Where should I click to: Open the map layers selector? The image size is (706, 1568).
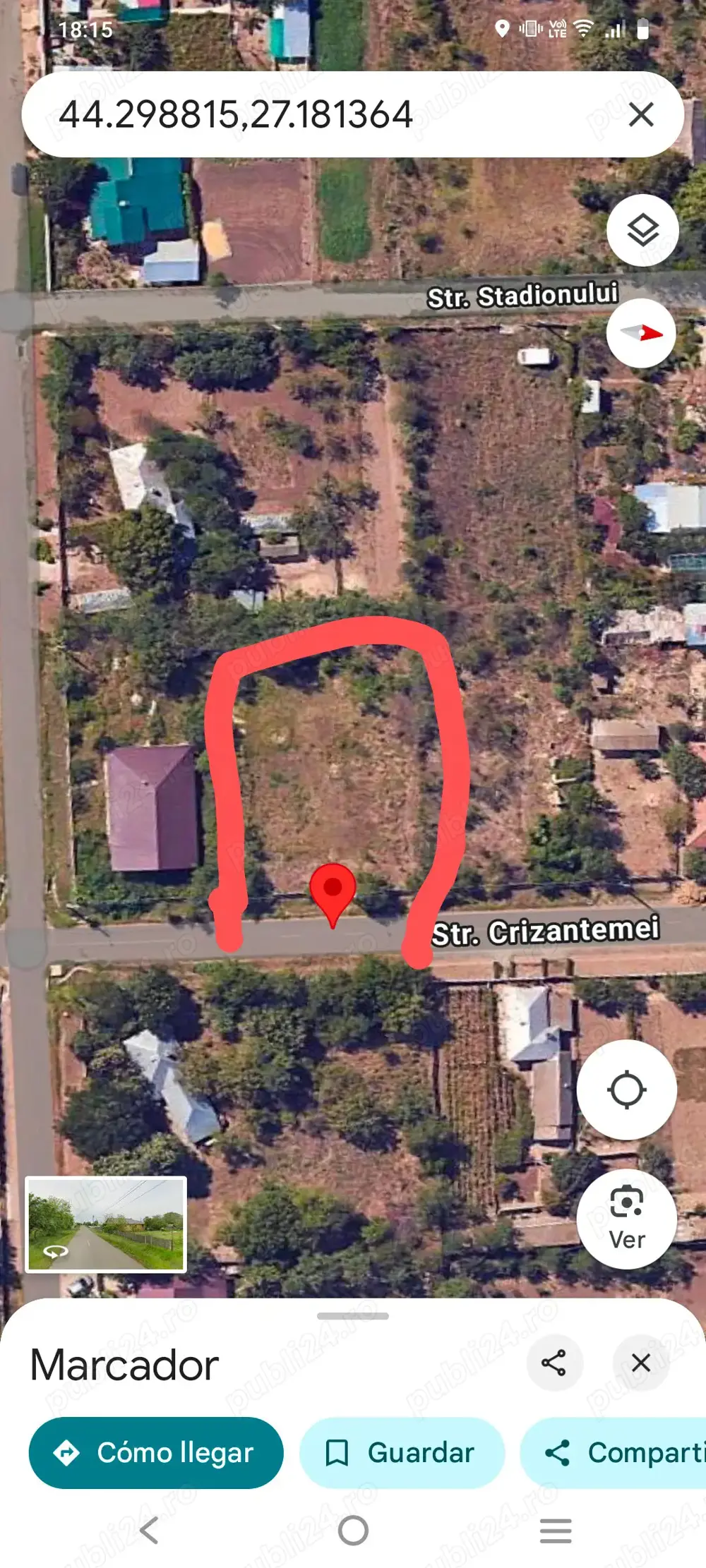point(642,231)
